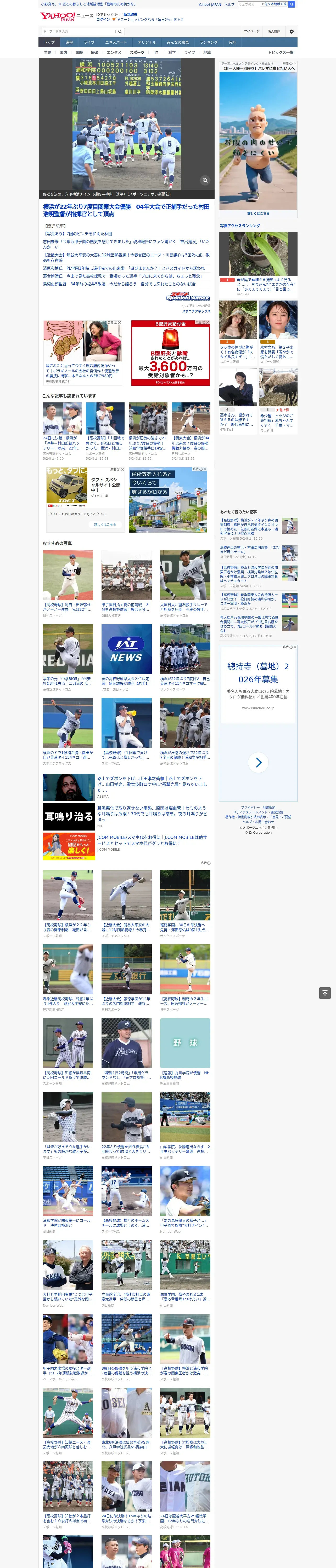Enlarge the main baseball photo with the magnifier

coord(205,180)
